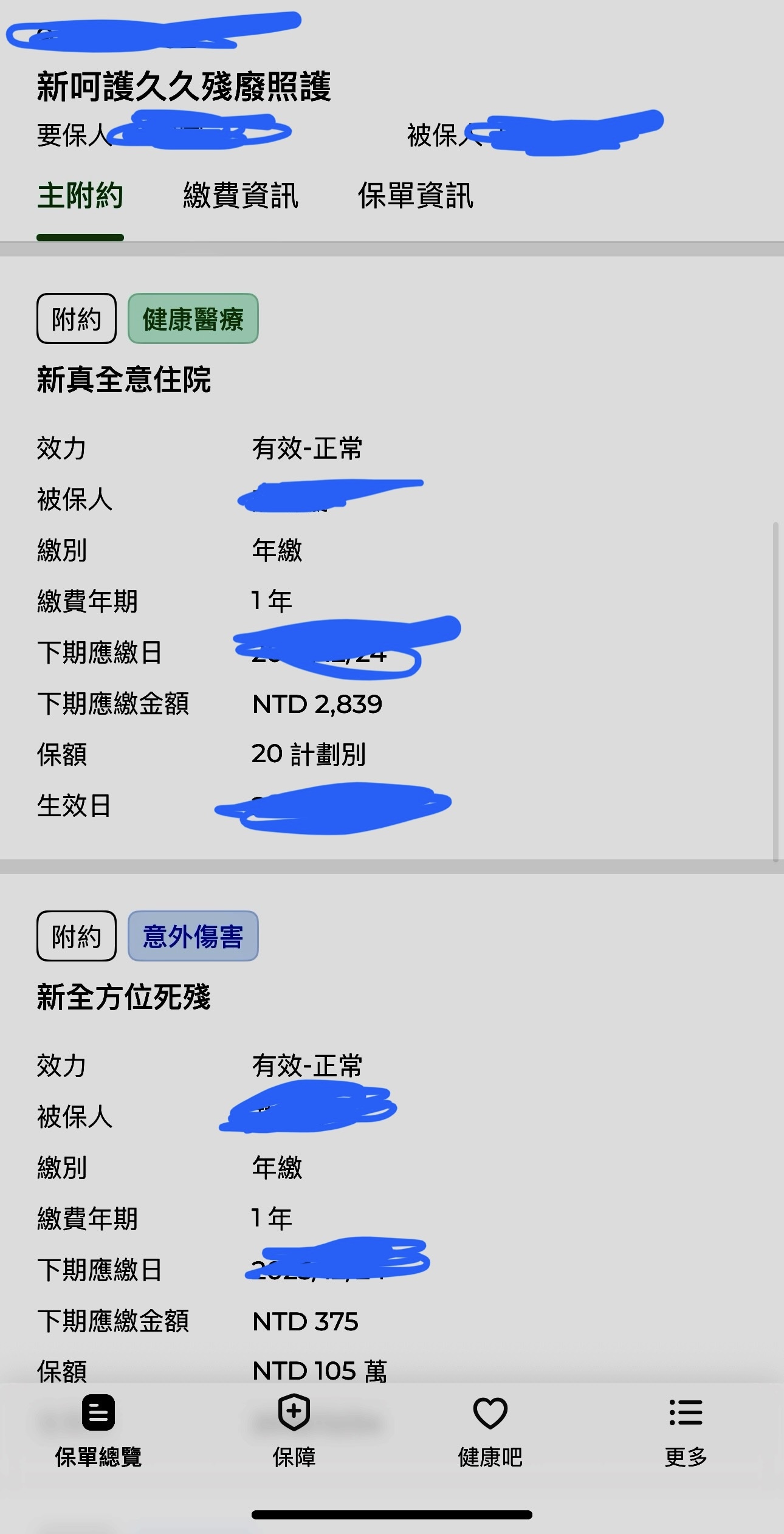The width and height of the screenshot is (784, 1534).
Task: Switch to the 主附約 tab
Action: coord(80,196)
